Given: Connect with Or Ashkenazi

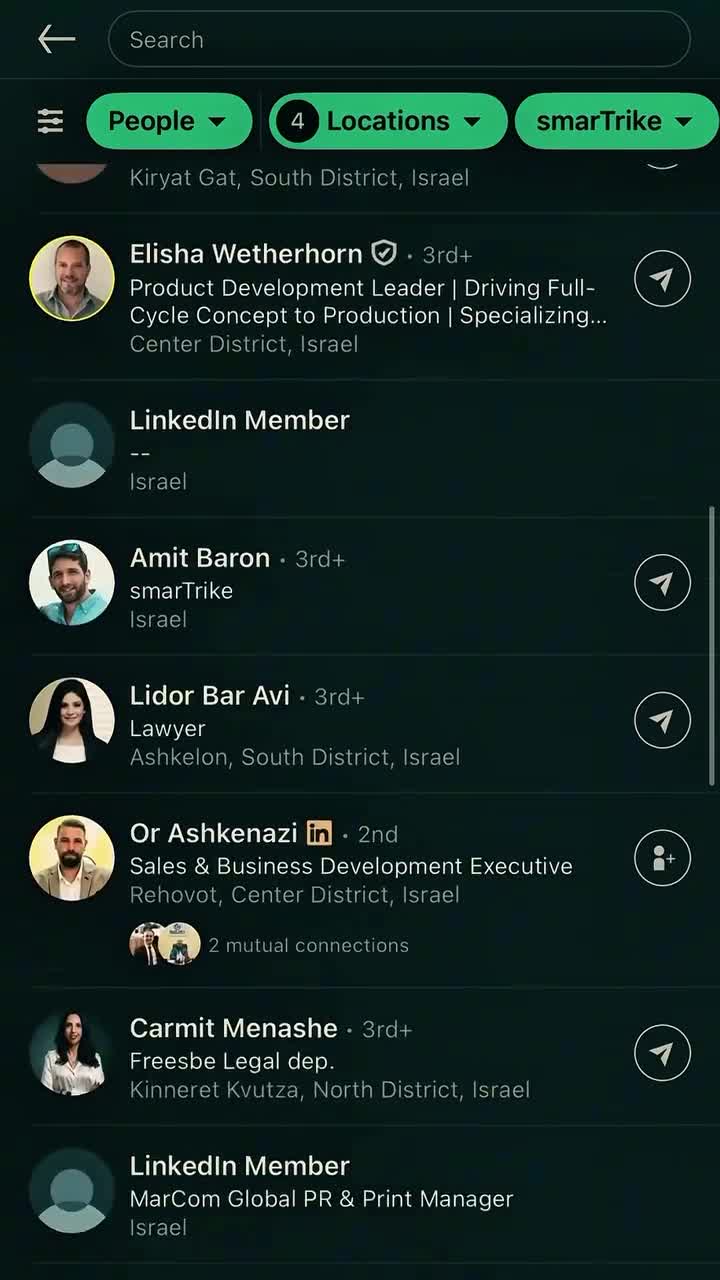Looking at the screenshot, I should pos(662,858).
